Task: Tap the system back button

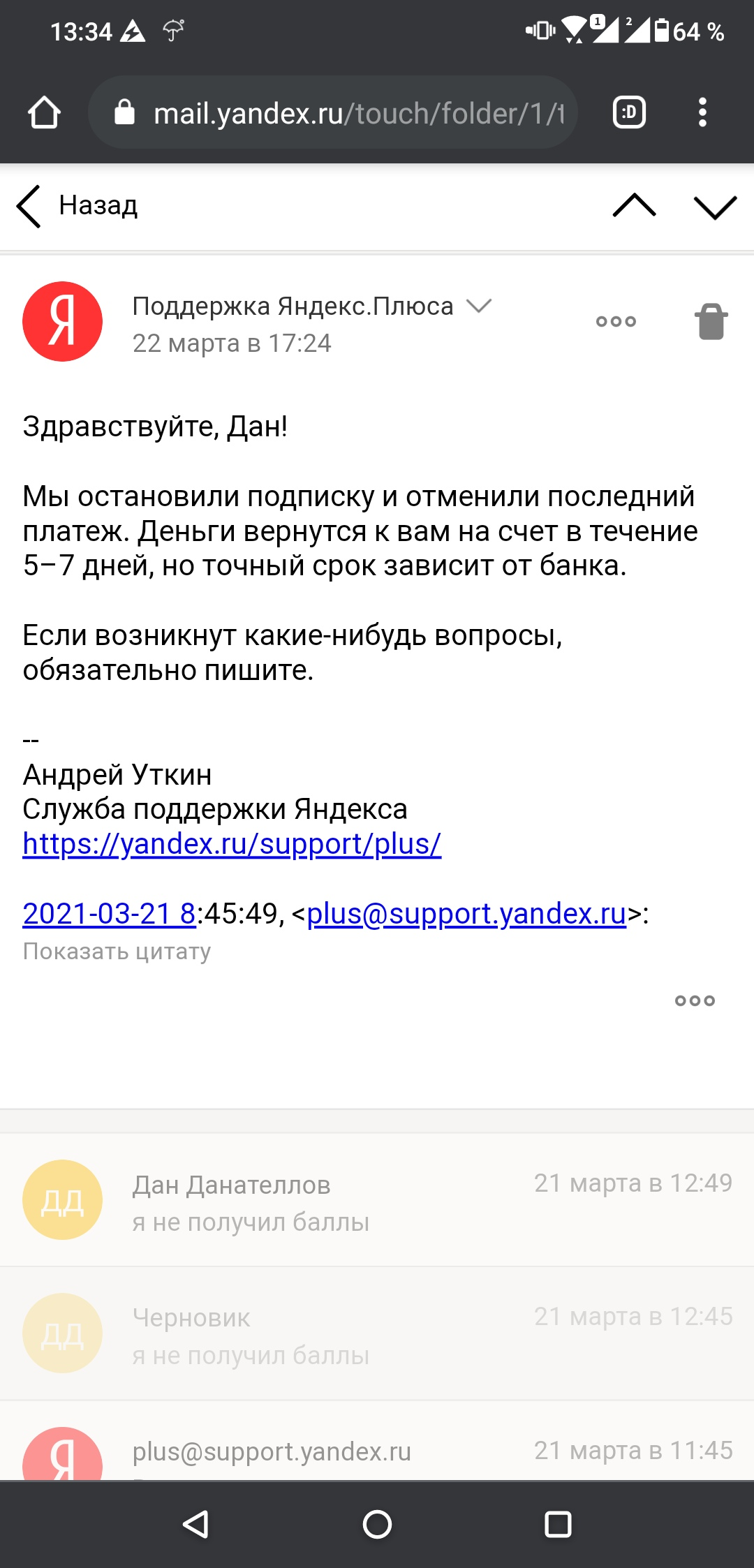Action: 196,1524
